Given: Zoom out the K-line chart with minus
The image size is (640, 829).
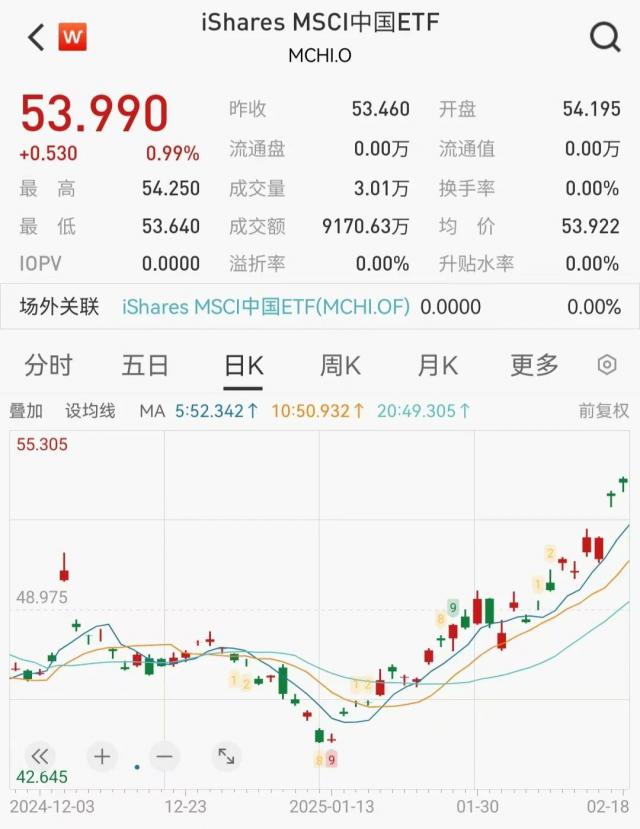Looking at the screenshot, I should click(x=164, y=756).
